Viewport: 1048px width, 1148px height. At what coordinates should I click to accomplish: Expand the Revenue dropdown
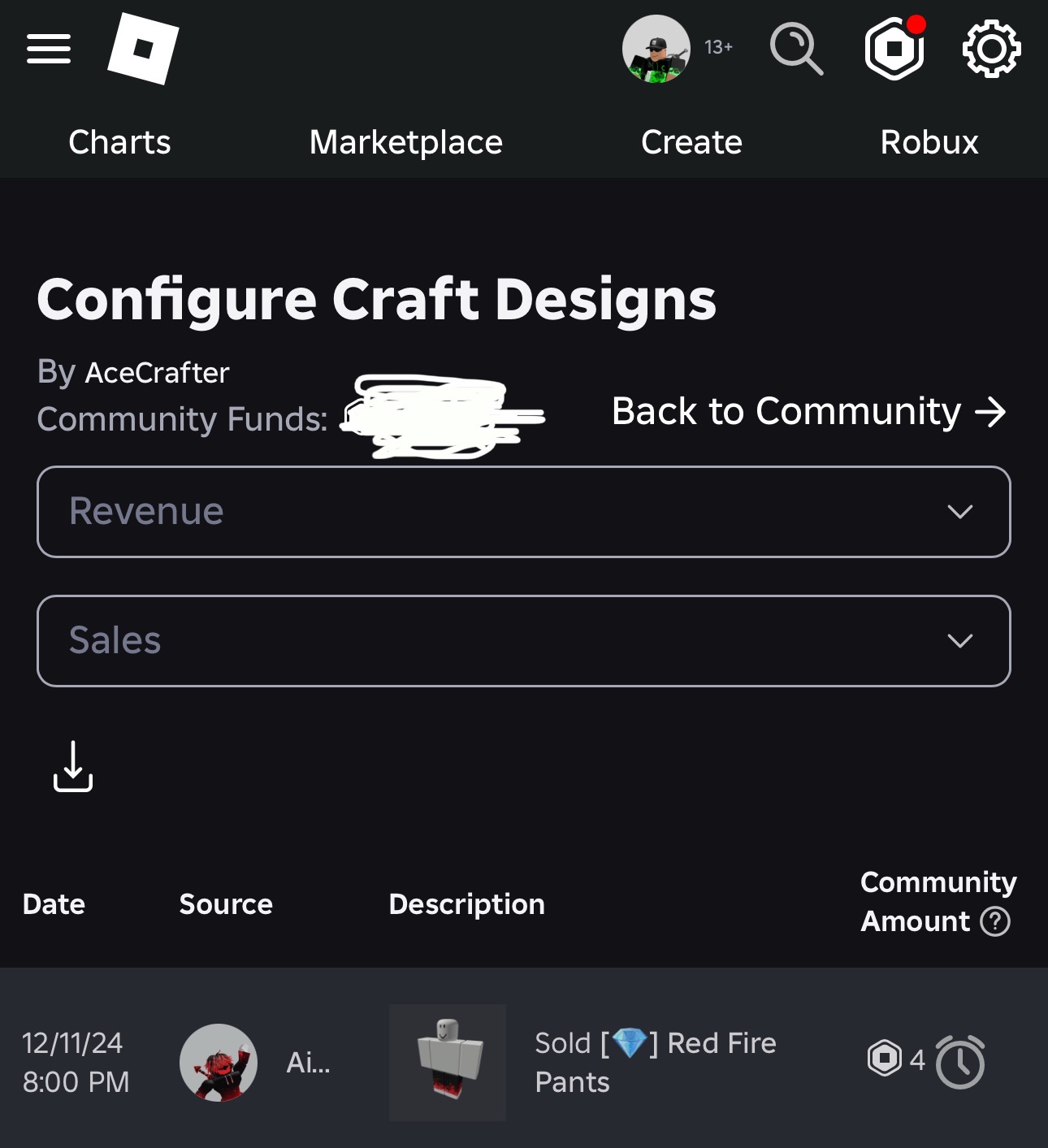click(x=524, y=512)
